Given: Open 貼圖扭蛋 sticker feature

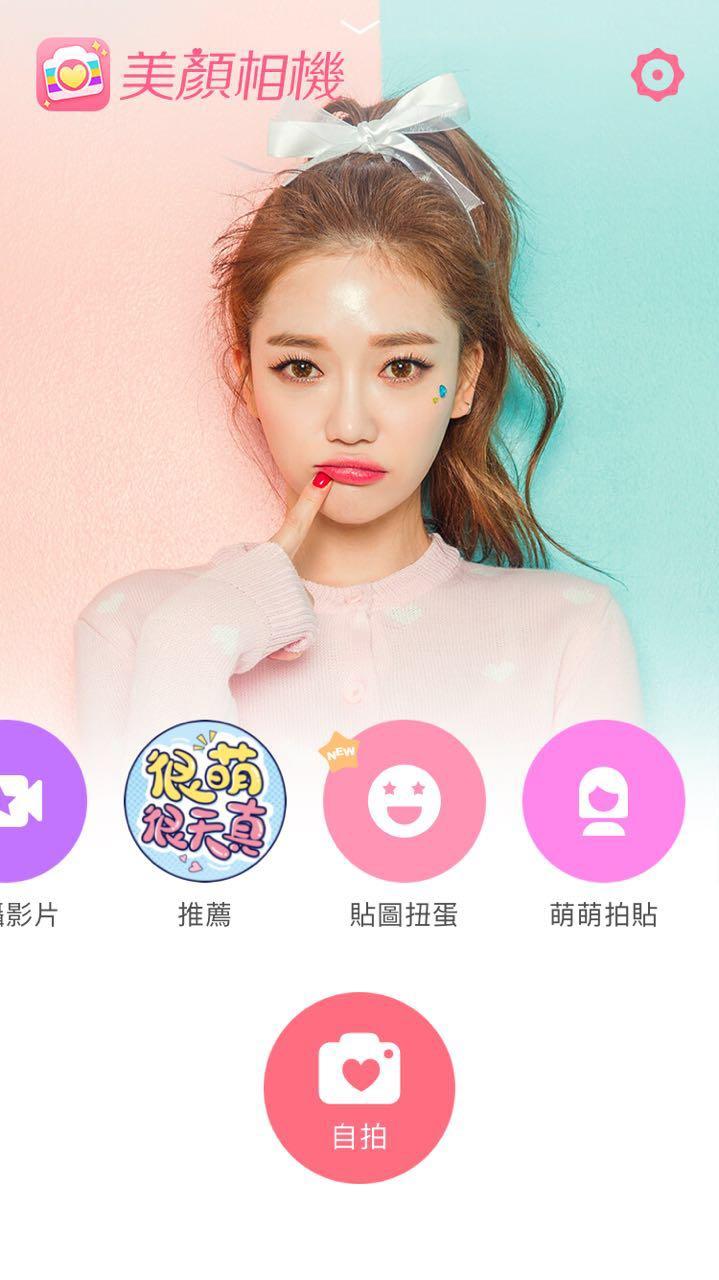Looking at the screenshot, I should [x=404, y=801].
